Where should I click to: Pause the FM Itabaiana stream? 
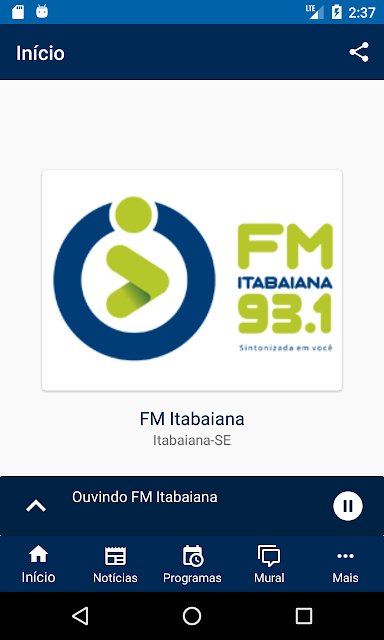pos(348,506)
